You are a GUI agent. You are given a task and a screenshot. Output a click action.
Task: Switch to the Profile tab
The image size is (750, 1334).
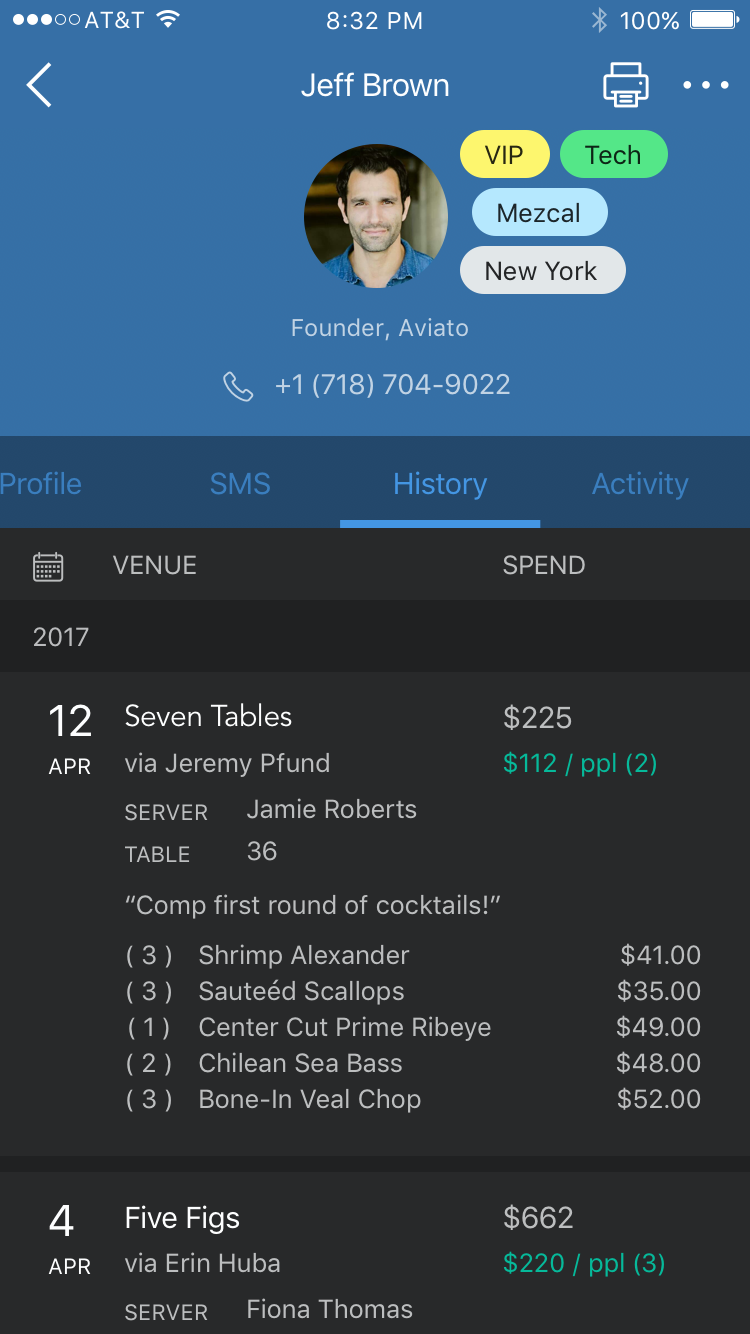(41, 484)
